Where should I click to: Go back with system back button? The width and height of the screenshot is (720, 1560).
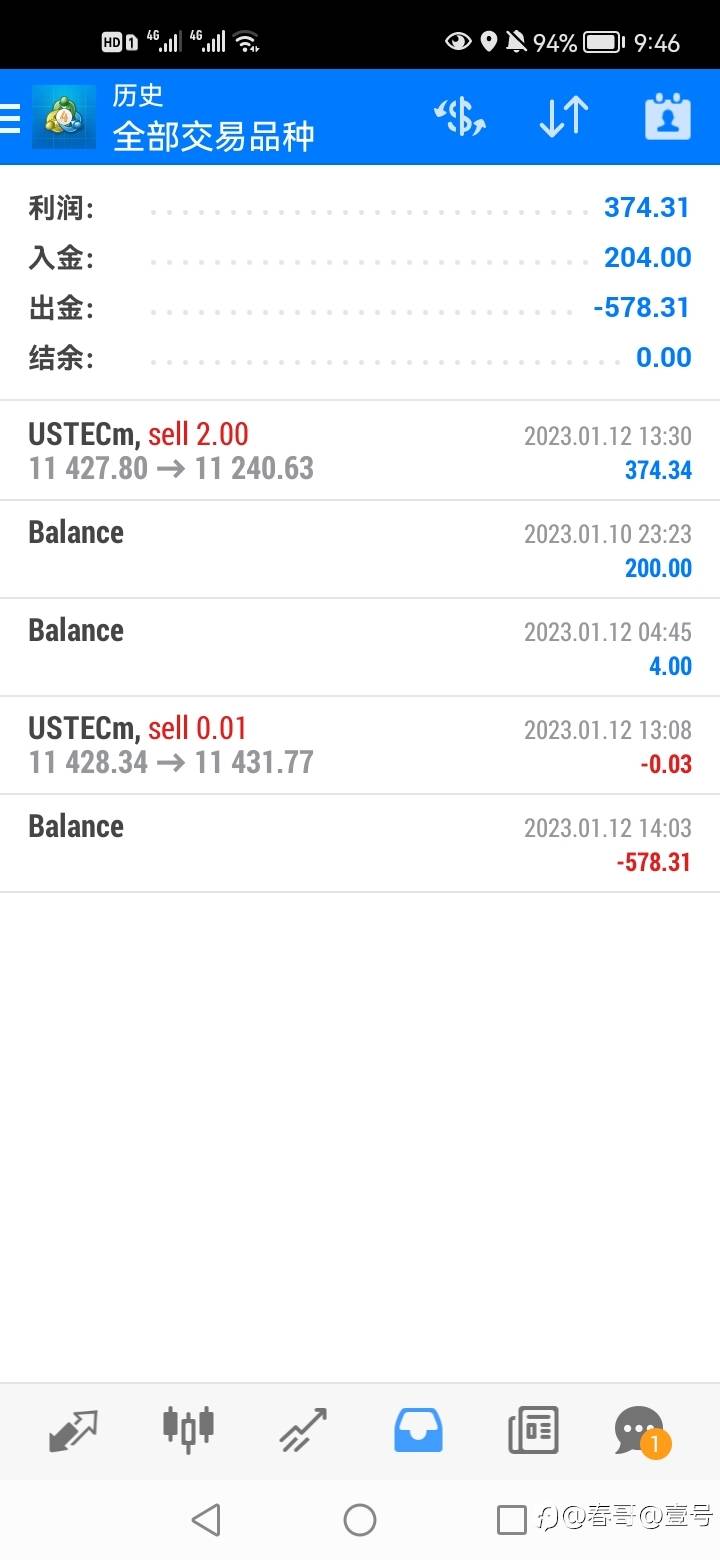coord(206,1520)
